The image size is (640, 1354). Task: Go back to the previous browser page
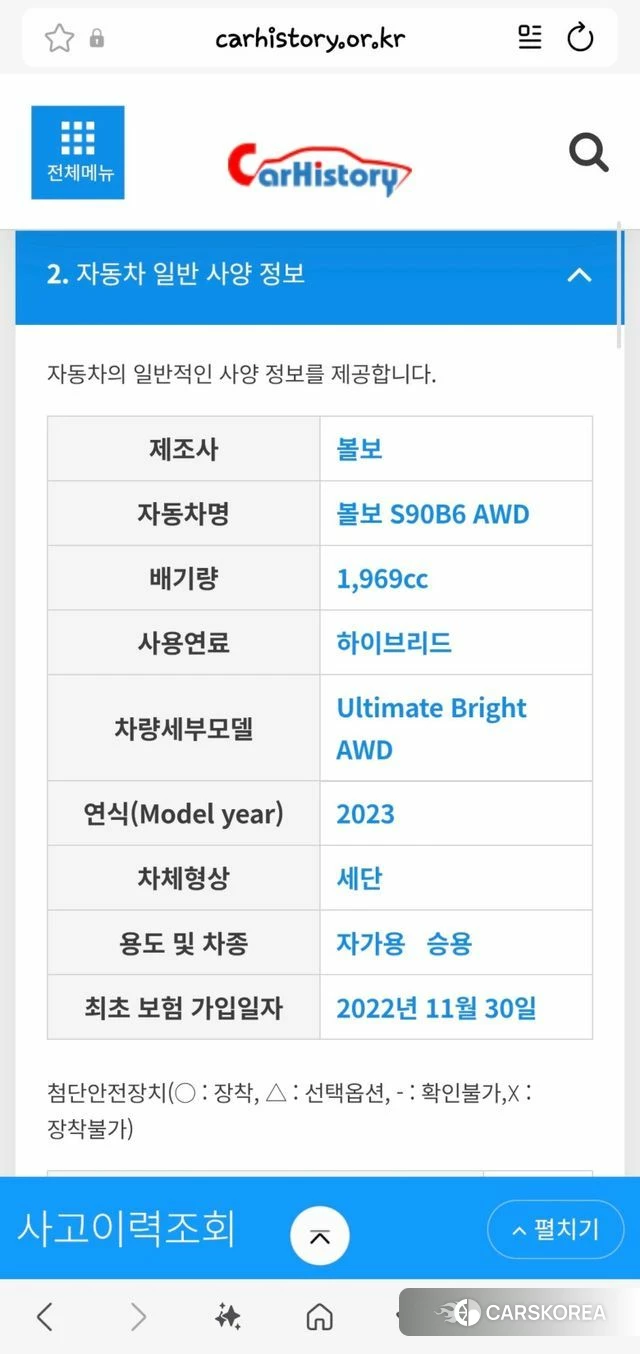[x=45, y=1316]
